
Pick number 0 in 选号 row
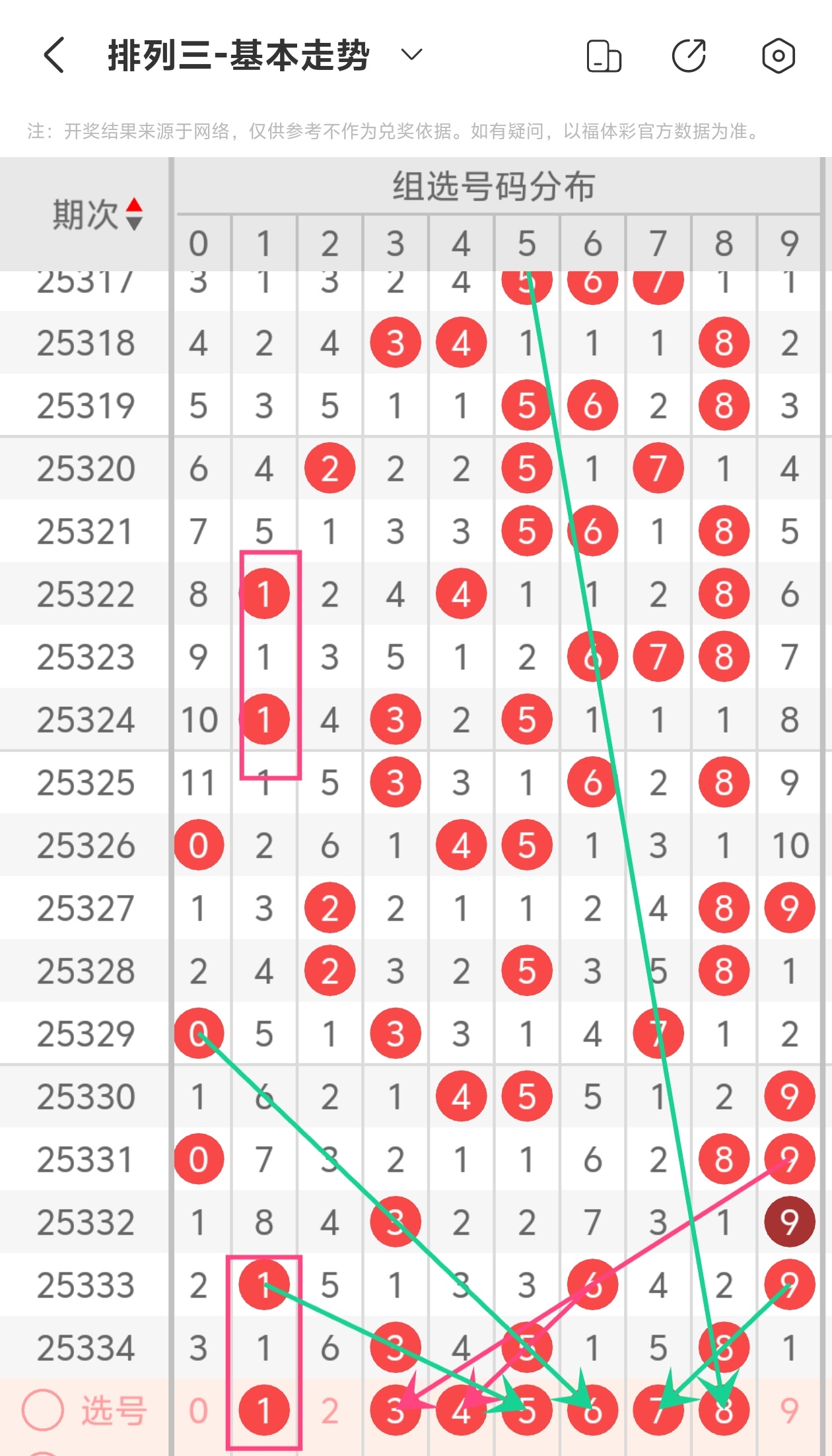tap(198, 1411)
